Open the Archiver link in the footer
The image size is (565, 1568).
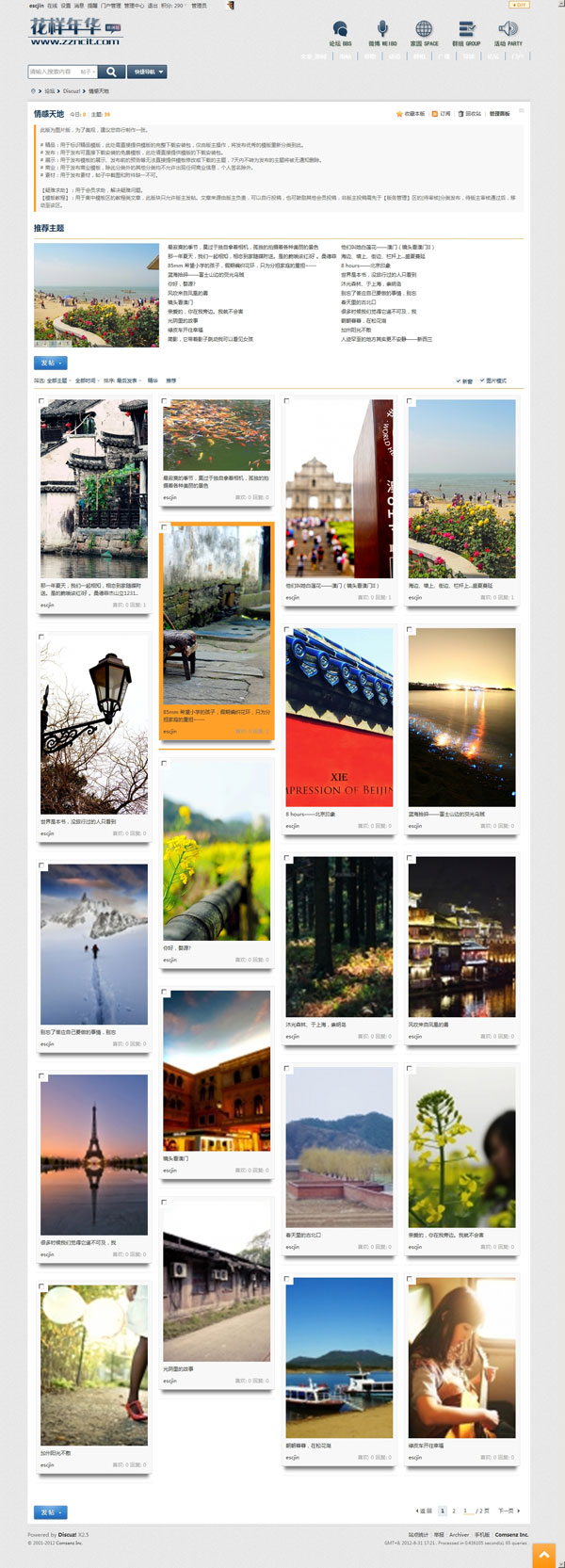(459, 1534)
